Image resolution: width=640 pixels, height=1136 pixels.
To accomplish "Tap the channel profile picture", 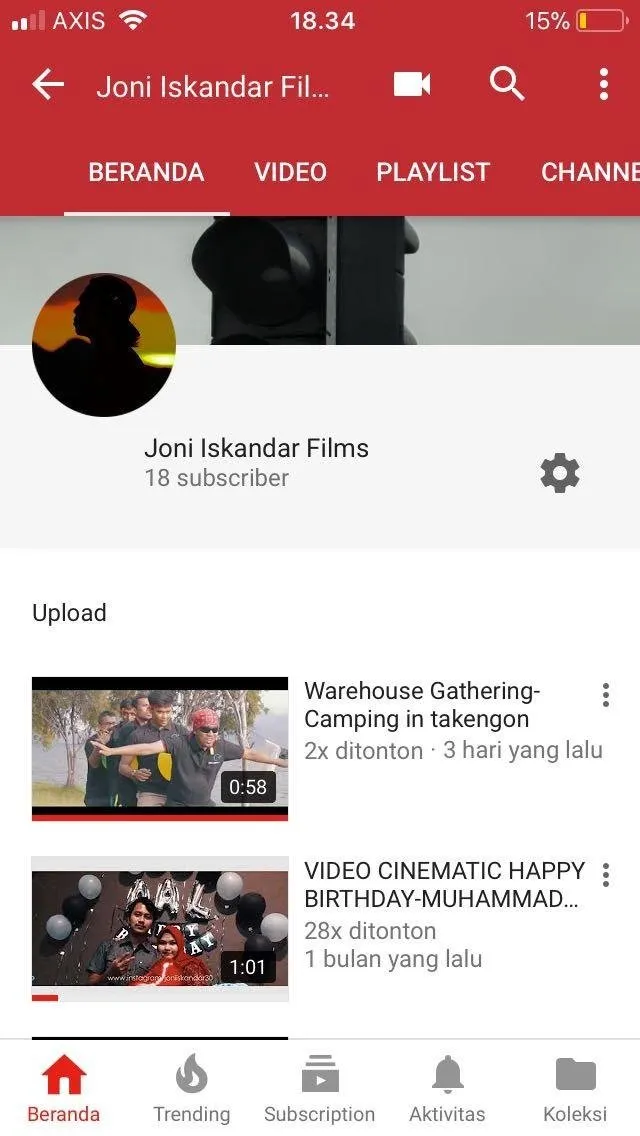I will [104, 345].
